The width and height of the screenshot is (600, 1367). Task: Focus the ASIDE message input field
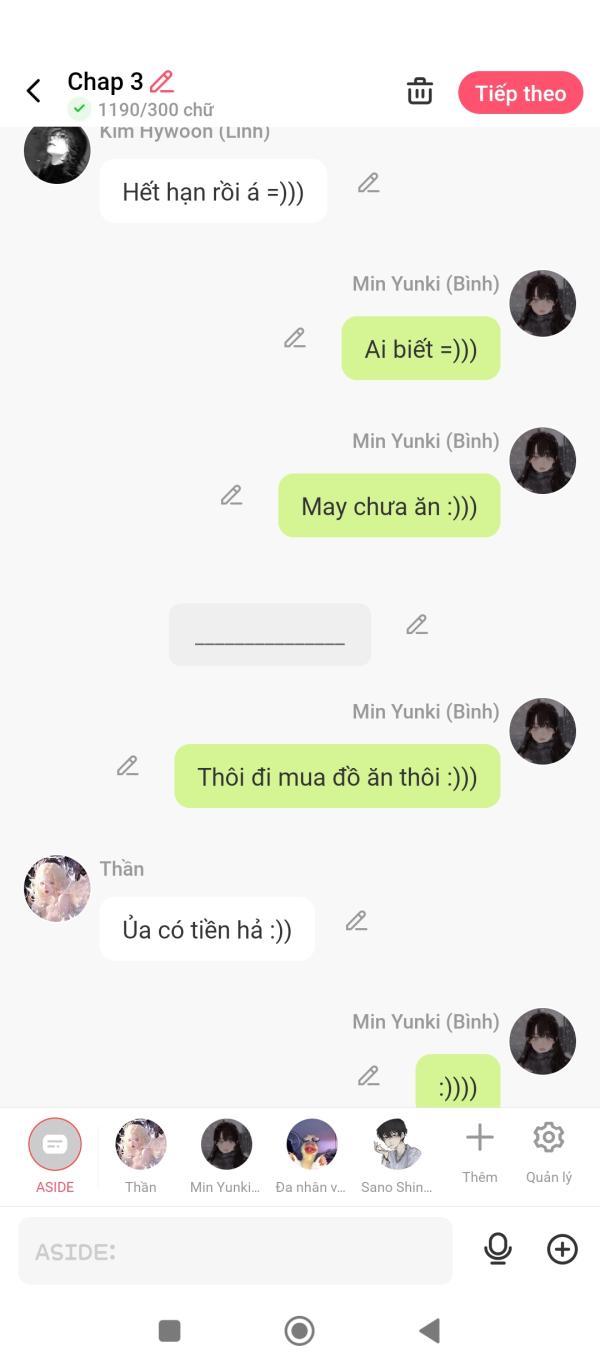235,1250
